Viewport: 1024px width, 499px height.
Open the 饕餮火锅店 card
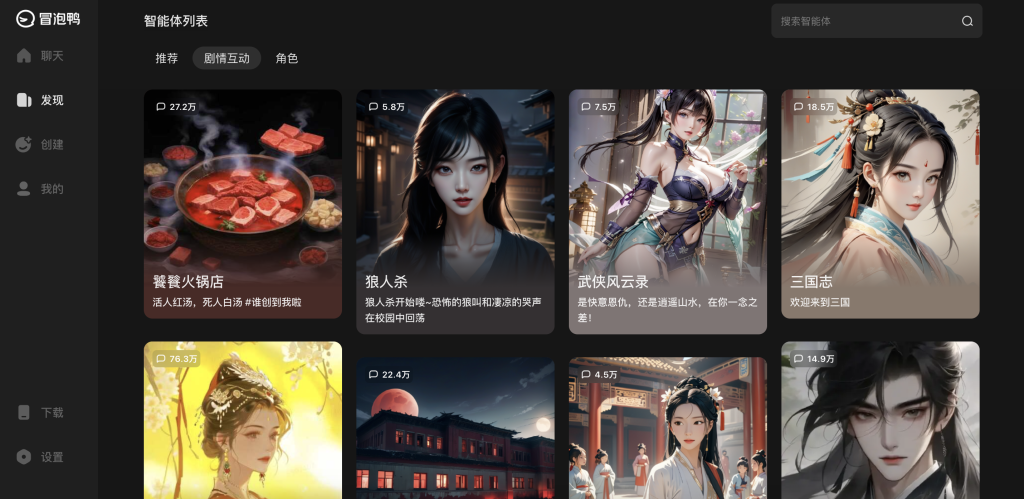tap(243, 204)
